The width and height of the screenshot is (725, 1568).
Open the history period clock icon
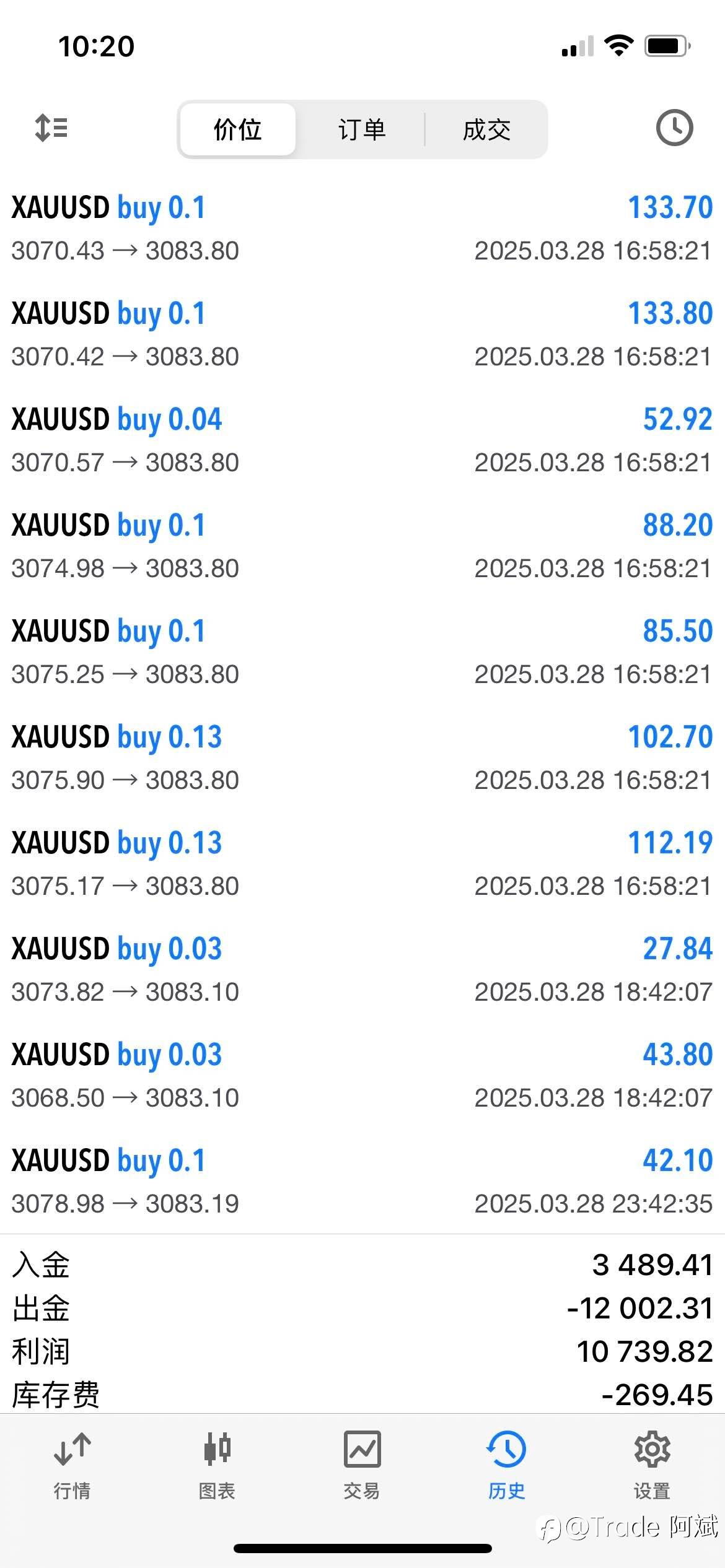coord(674,128)
